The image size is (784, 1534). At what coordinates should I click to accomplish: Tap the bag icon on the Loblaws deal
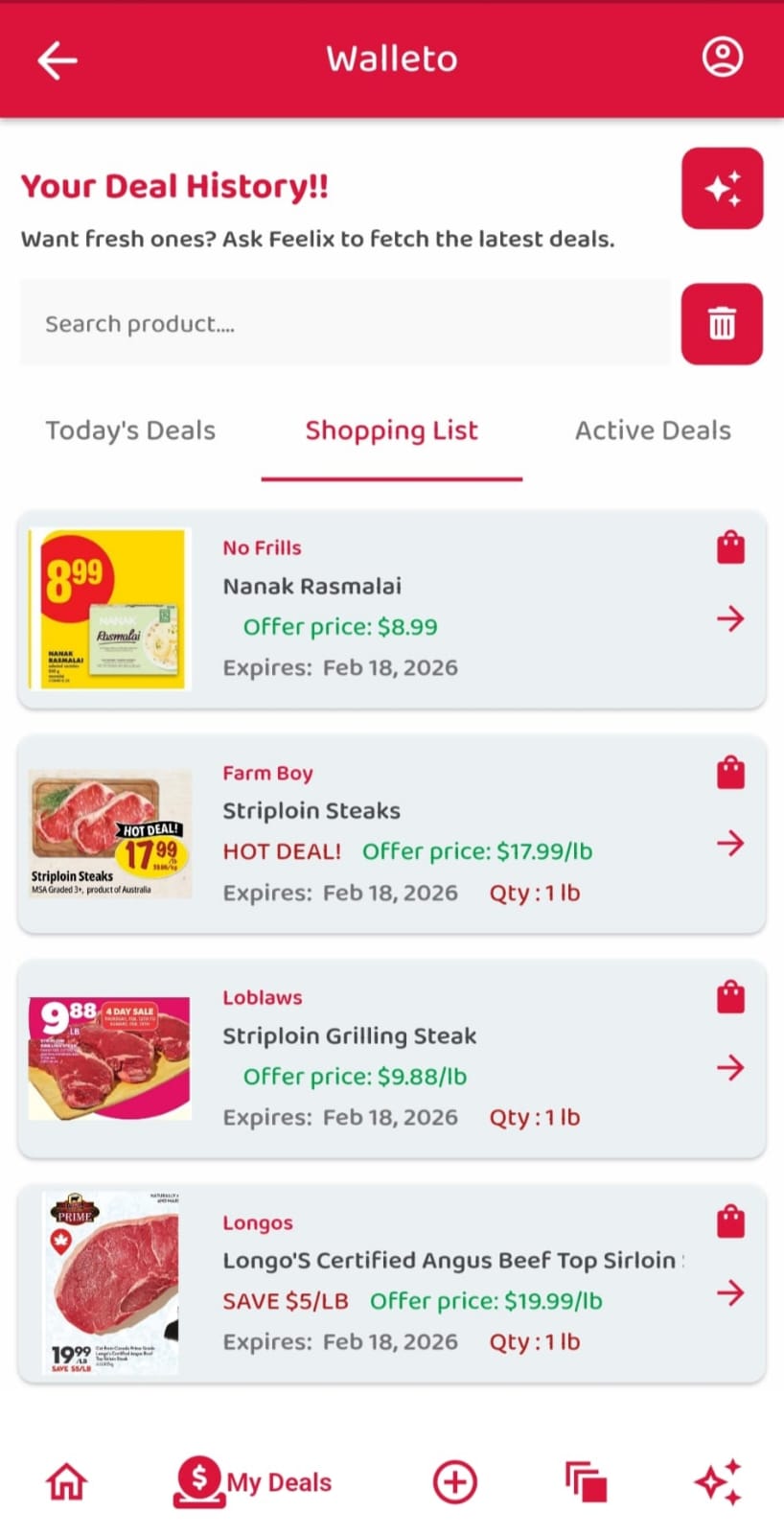tap(729, 995)
